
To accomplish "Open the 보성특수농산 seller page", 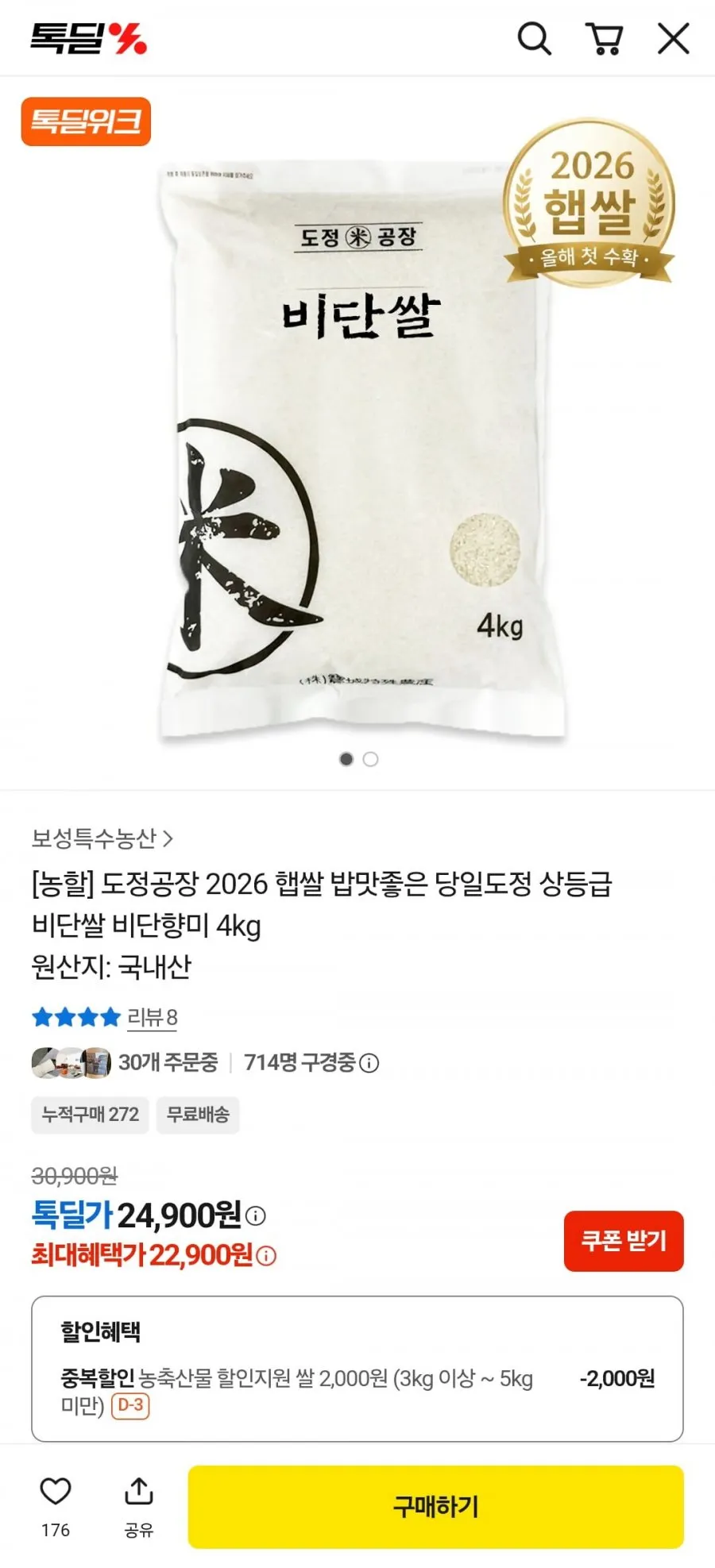I will pos(102,838).
